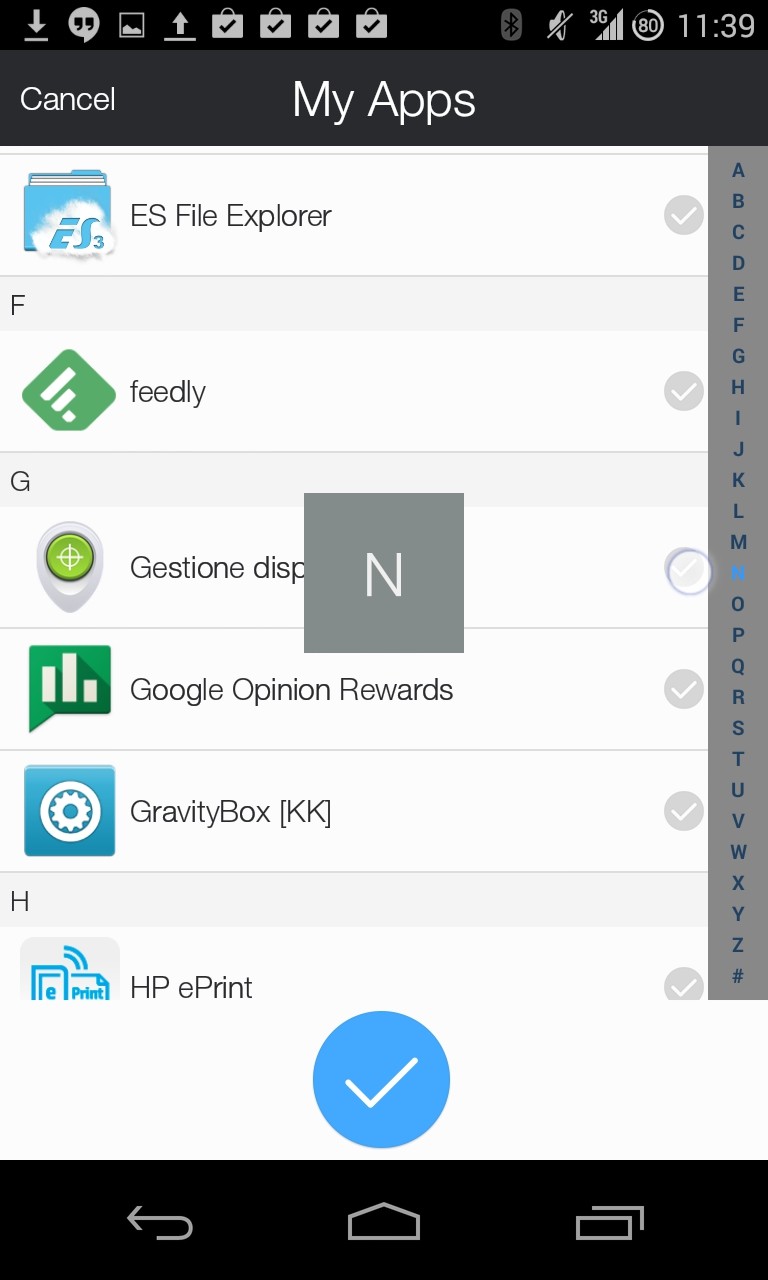
Task: Jump to the # section in index
Action: pos(738,976)
